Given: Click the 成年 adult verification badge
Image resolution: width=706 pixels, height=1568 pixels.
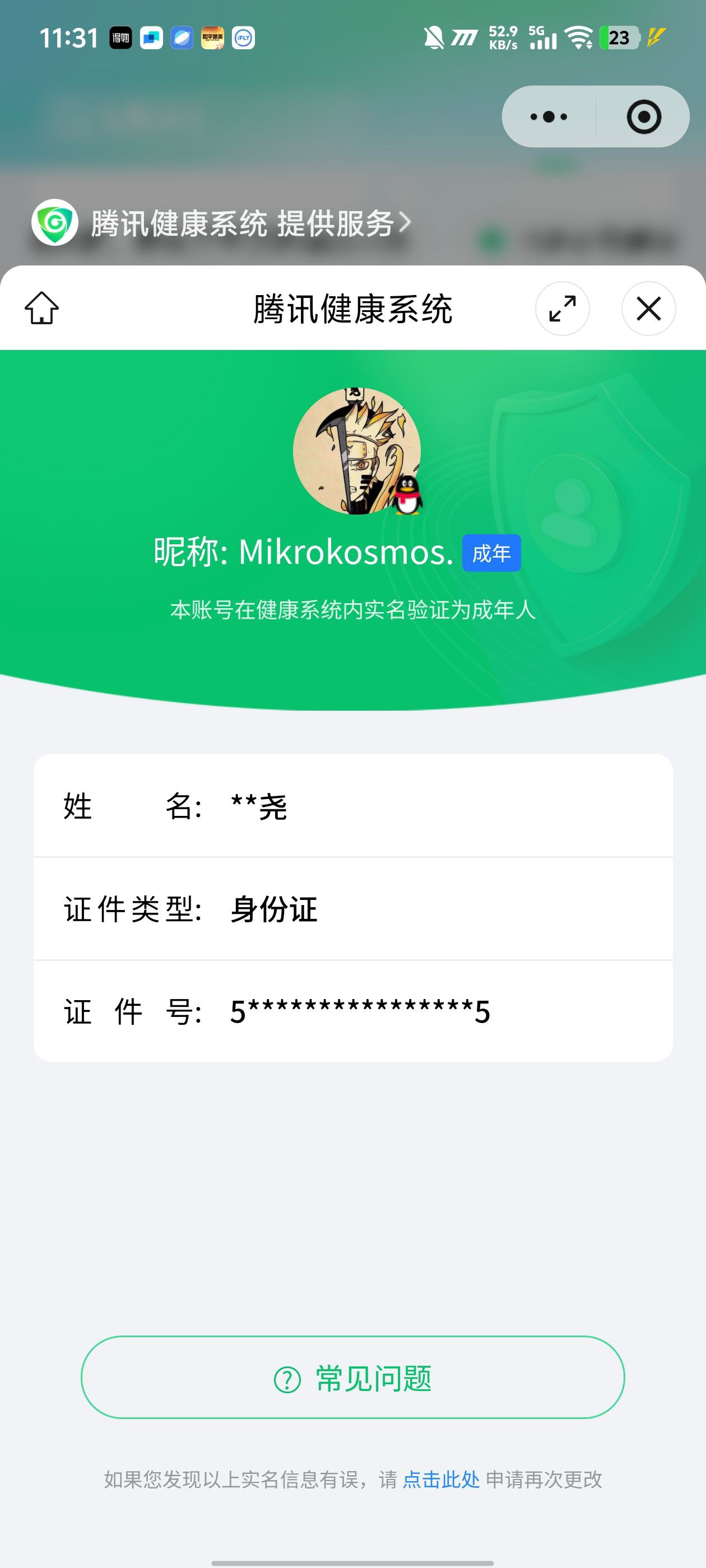Looking at the screenshot, I should pyautogui.click(x=492, y=553).
